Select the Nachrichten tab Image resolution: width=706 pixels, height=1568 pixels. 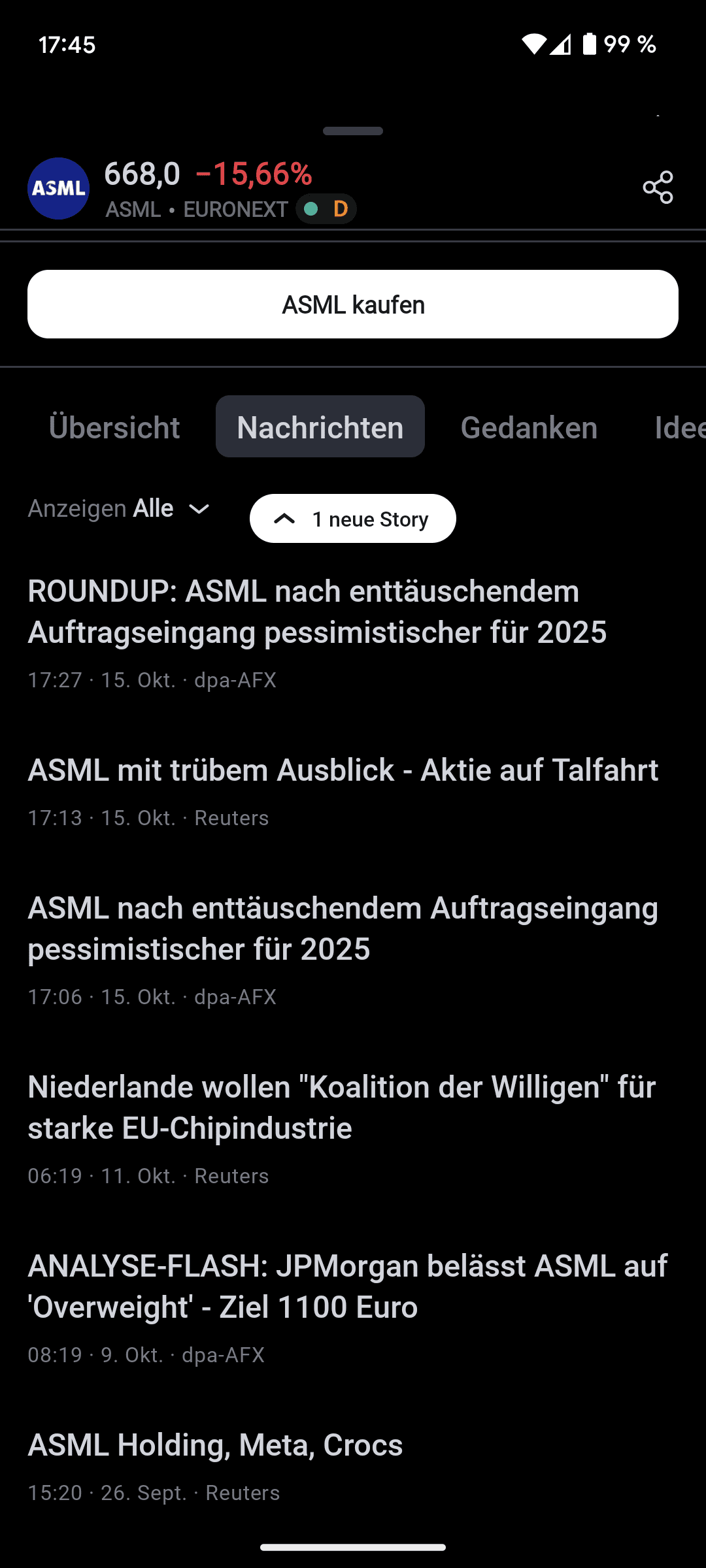tap(320, 427)
